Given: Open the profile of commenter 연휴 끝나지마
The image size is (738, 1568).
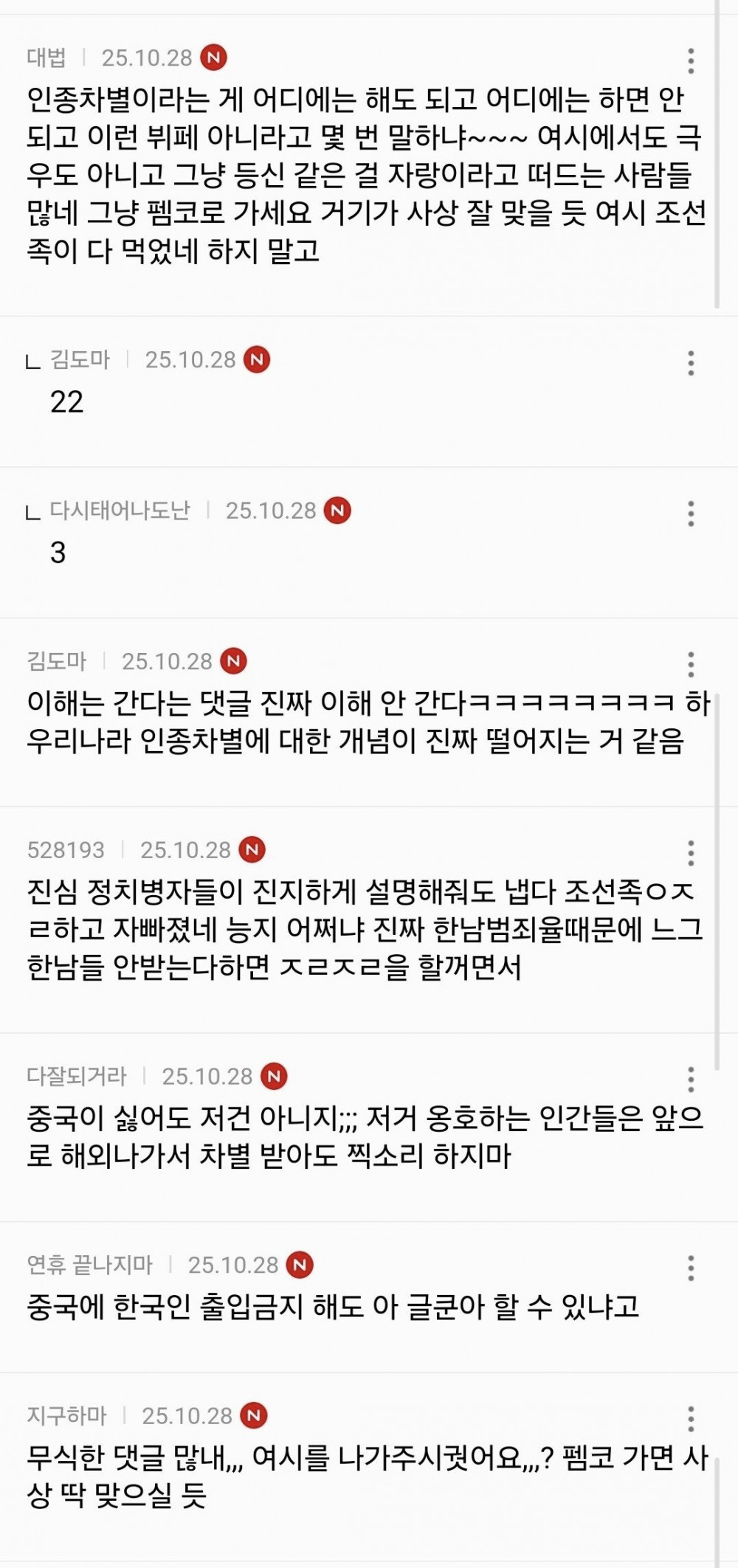Looking at the screenshot, I should point(89,1265).
